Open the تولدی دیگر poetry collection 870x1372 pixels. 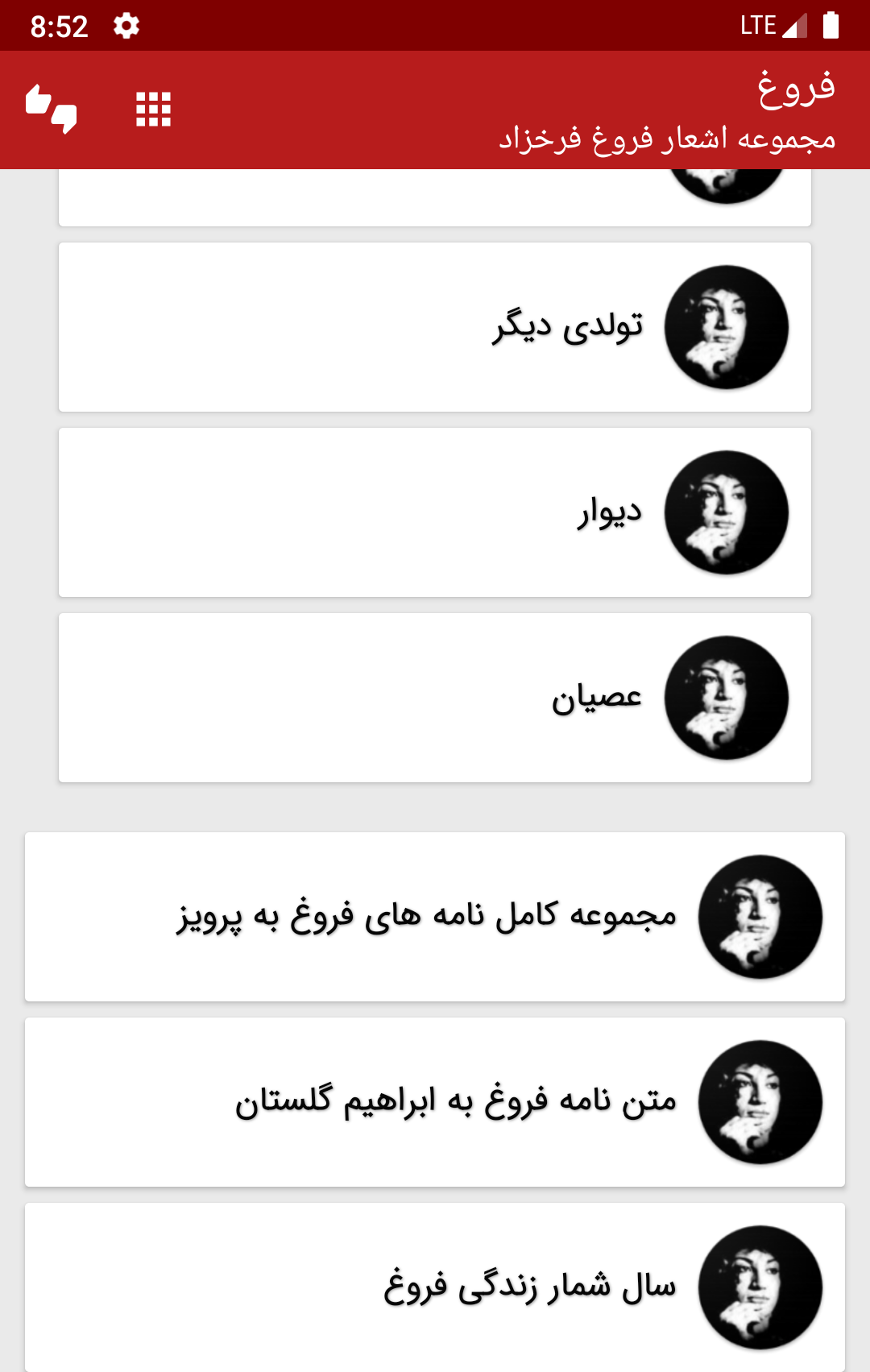[435, 325]
